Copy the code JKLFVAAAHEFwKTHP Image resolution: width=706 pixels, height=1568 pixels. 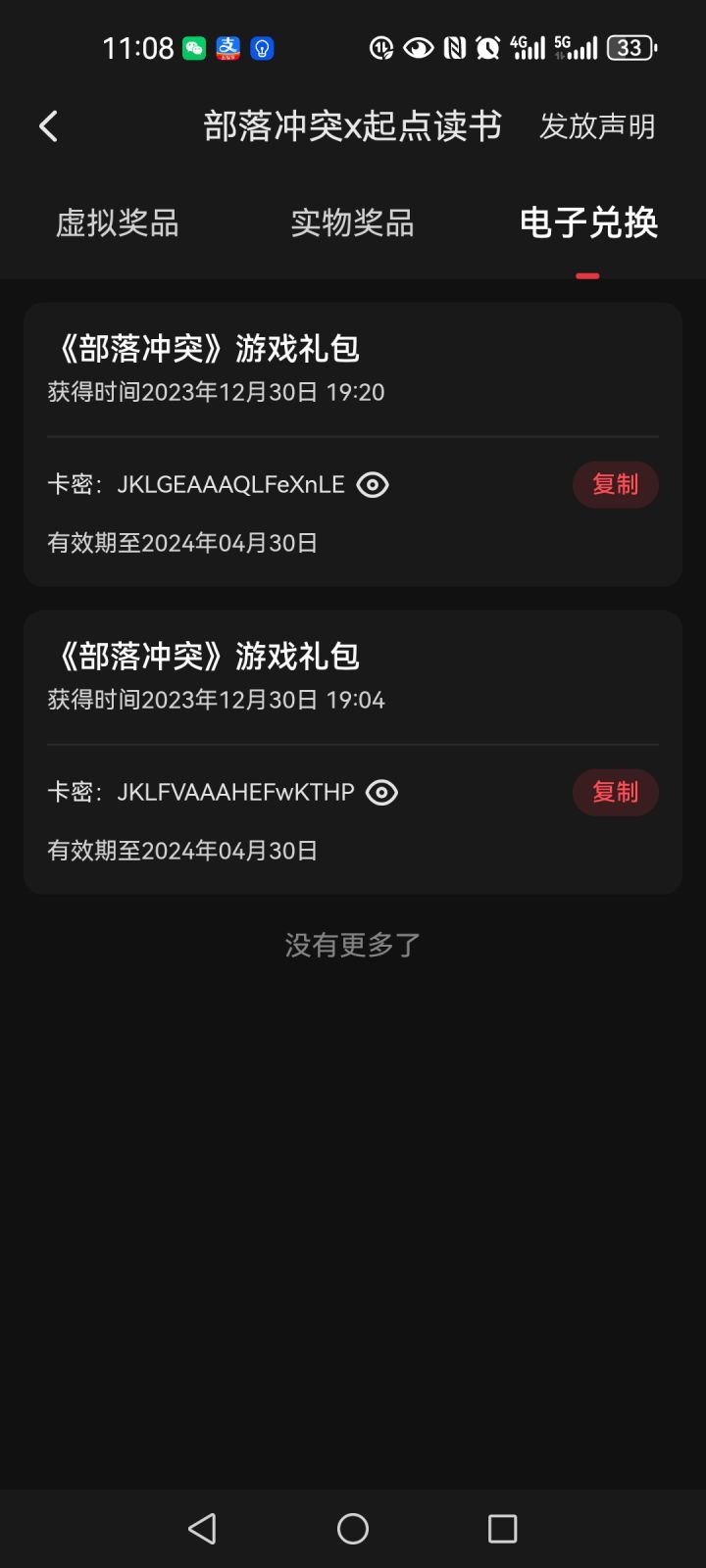coord(616,793)
